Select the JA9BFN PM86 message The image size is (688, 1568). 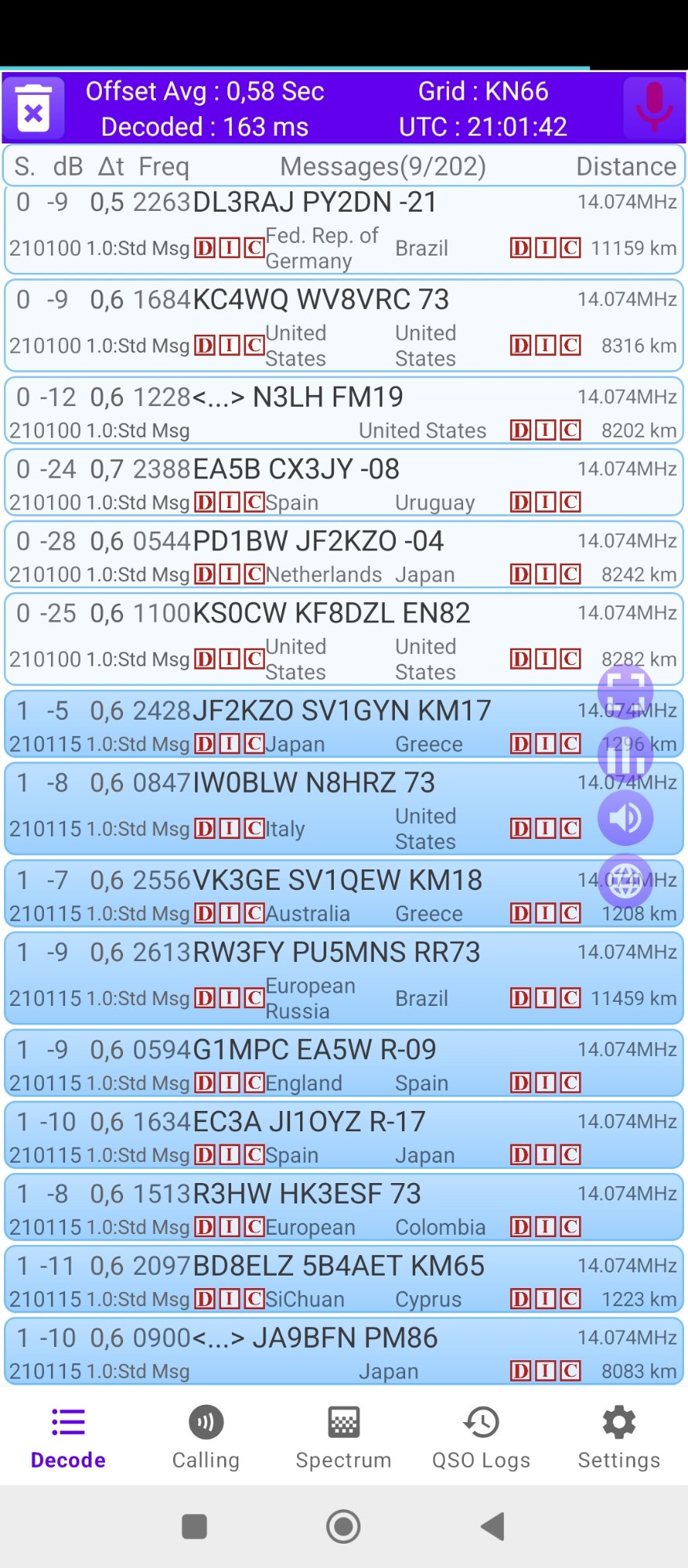(313, 1338)
